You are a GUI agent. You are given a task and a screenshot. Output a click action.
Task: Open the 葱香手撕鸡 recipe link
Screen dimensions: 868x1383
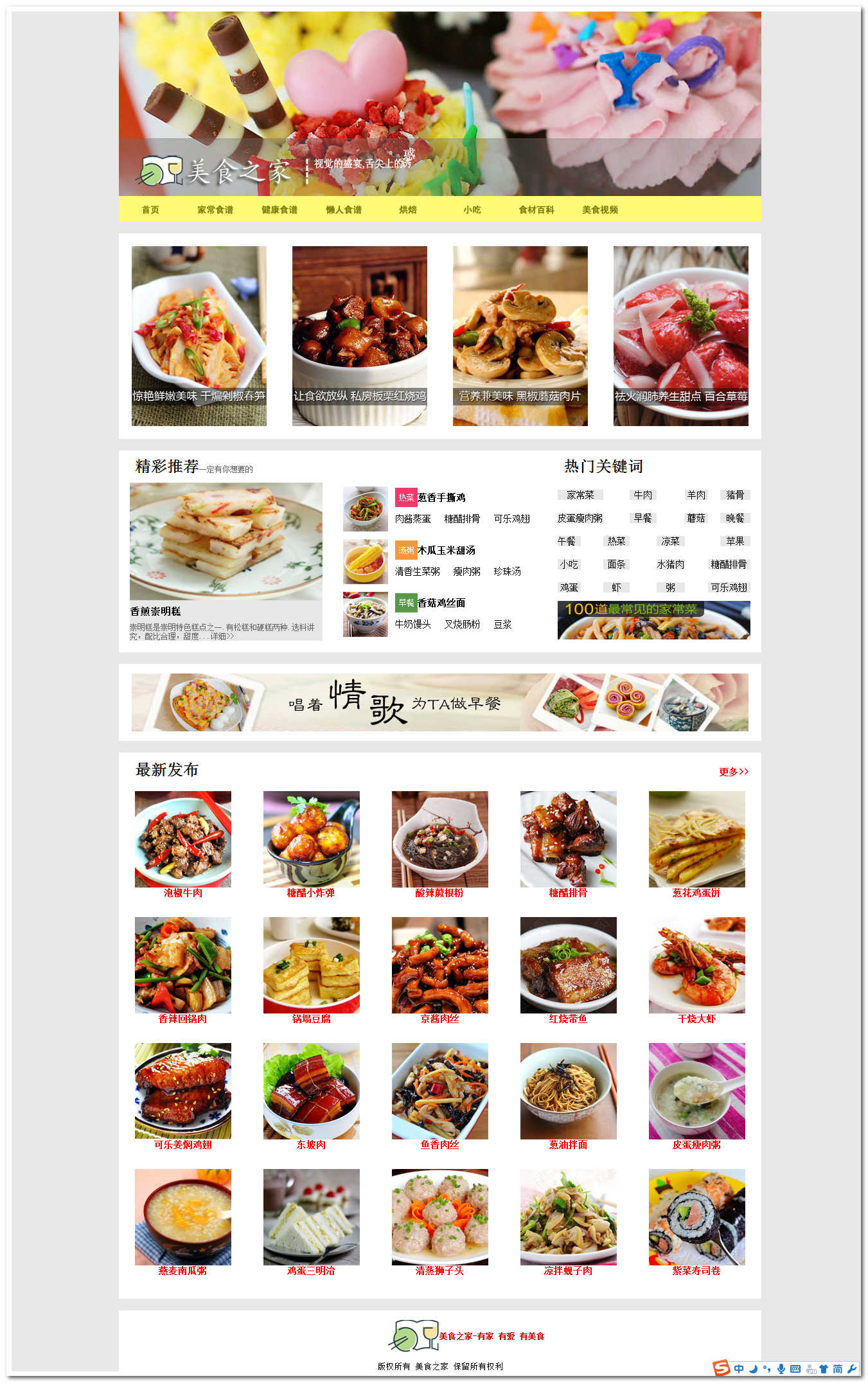441,497
